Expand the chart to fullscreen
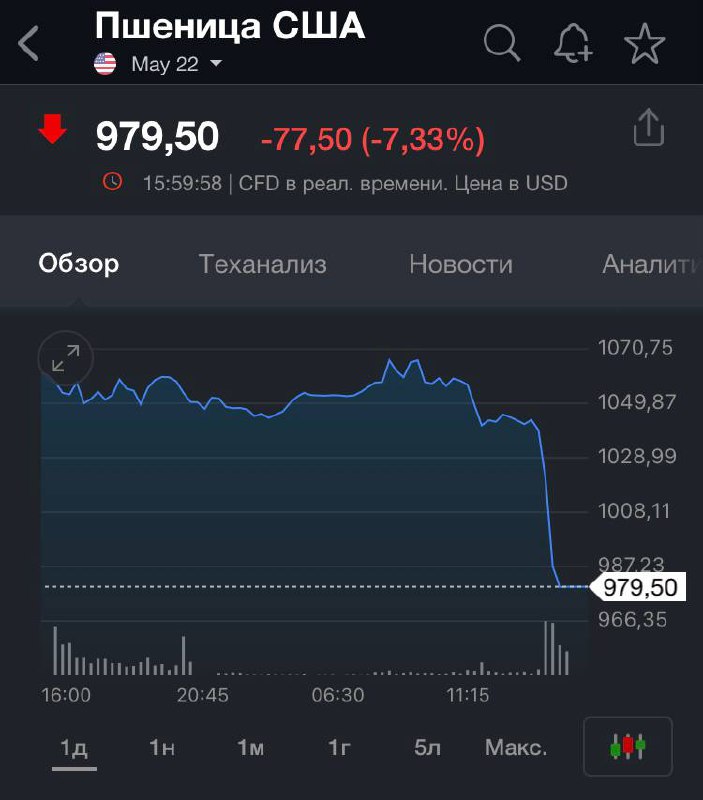The image size is (703, 800). 66,358
